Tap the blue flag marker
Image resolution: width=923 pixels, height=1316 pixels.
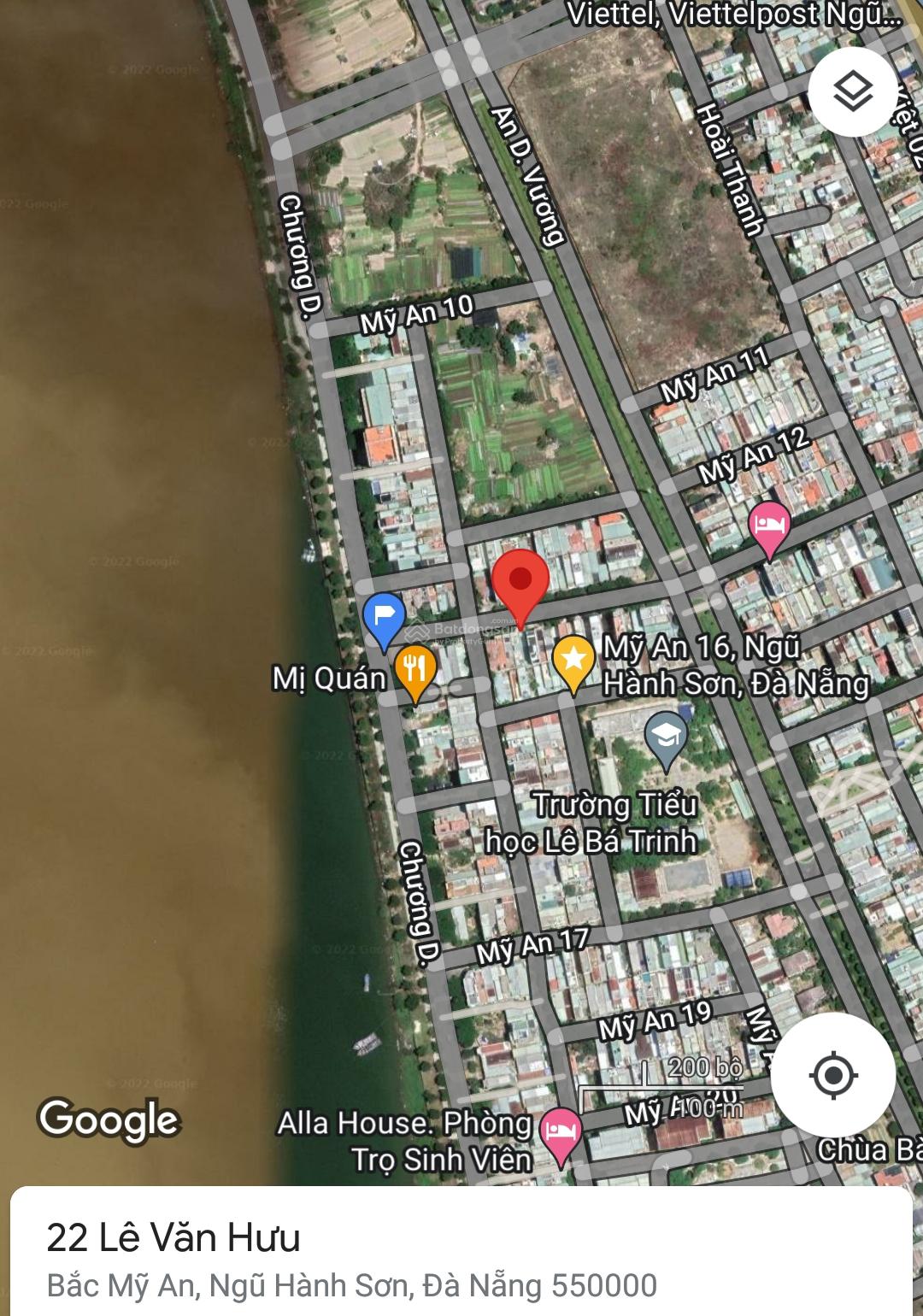tap(384, 616)
